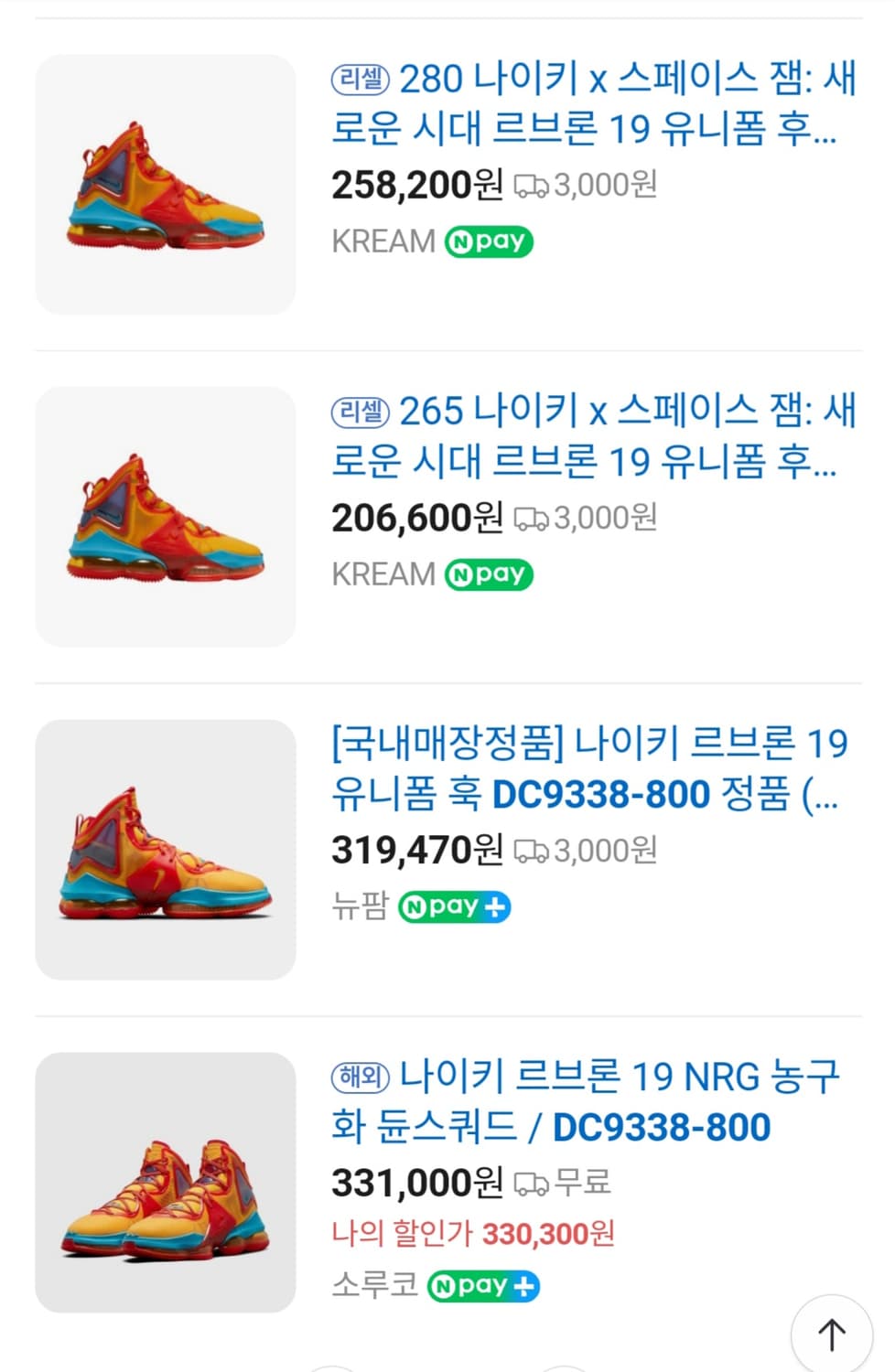The image size is (895, 1372).
Task: Click the delivery truck icon beside 3,000원 shipping on first item
Action: pos(534,186)
